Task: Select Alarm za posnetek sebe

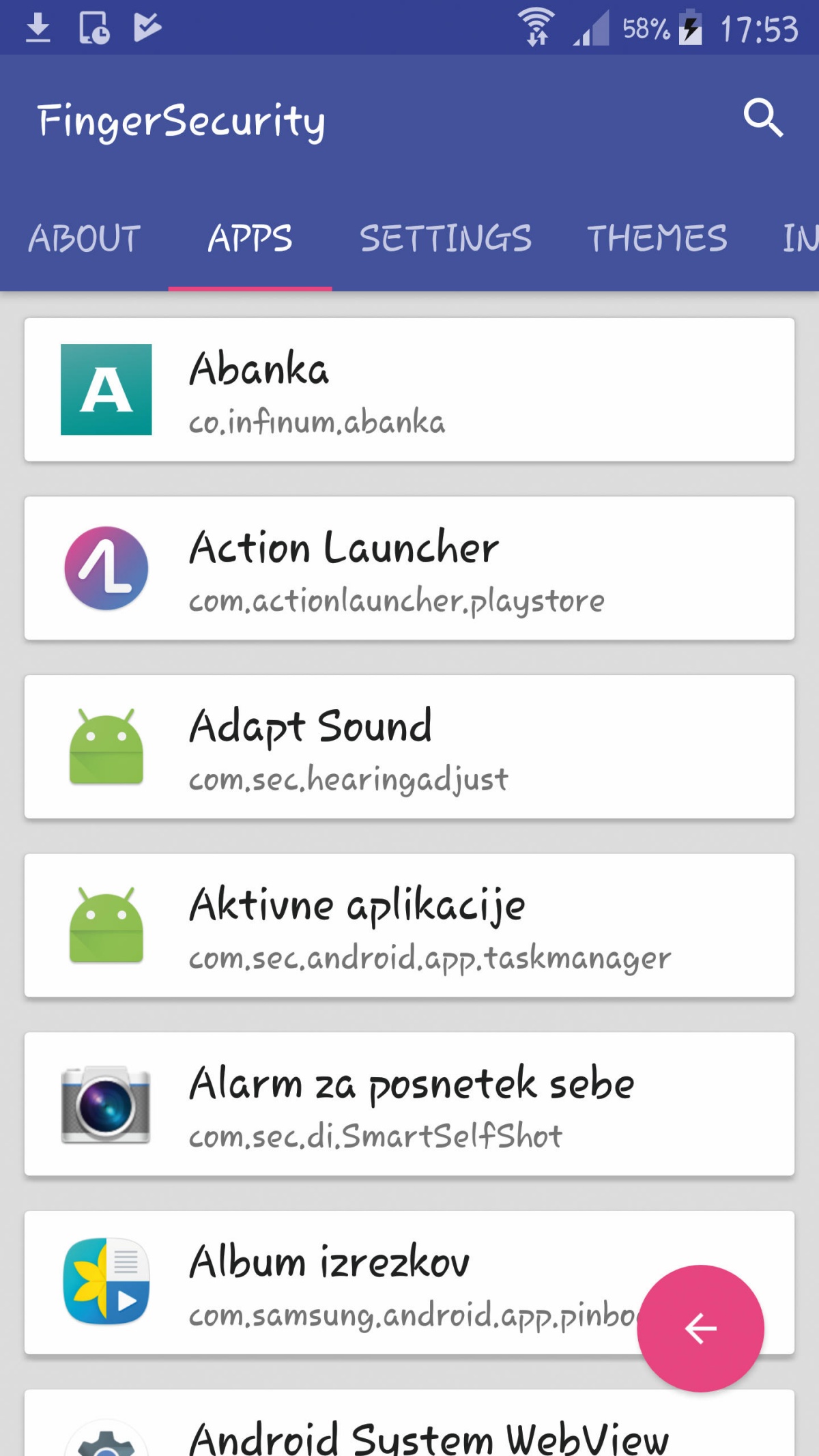Action: [x=409, y=1104]
